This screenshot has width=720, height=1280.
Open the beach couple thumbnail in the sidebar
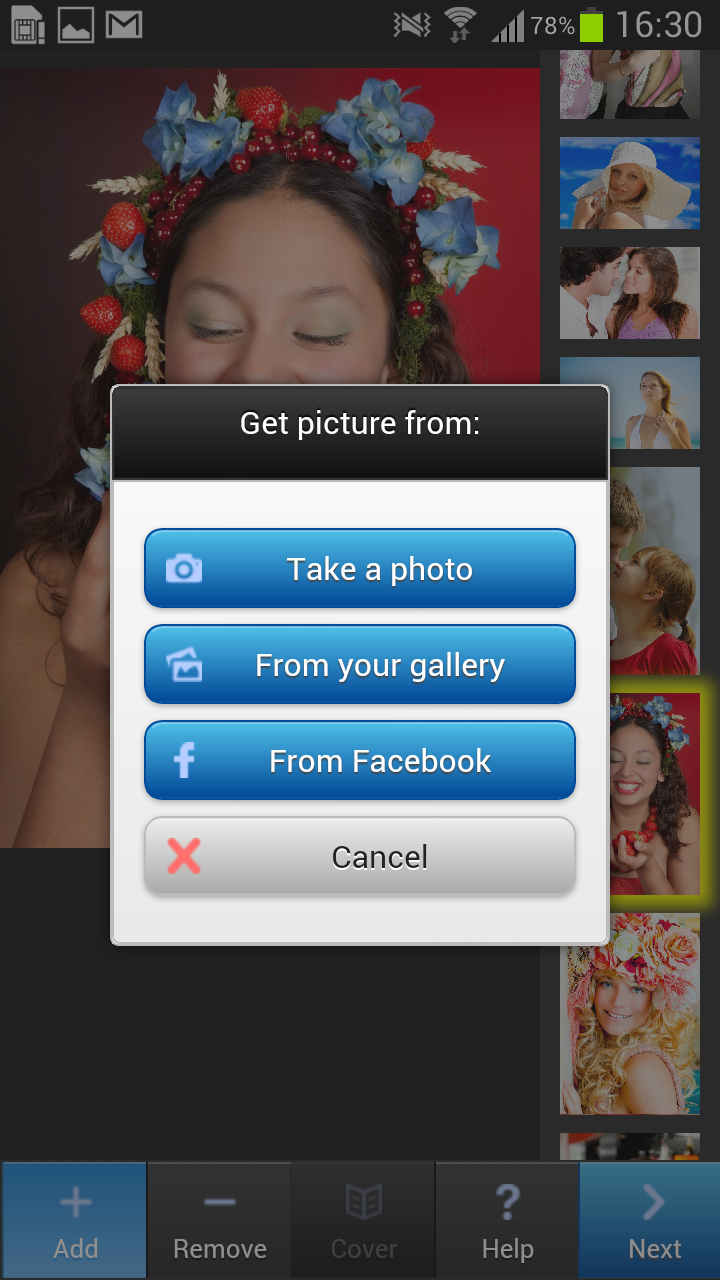click(x=629, y=292)
